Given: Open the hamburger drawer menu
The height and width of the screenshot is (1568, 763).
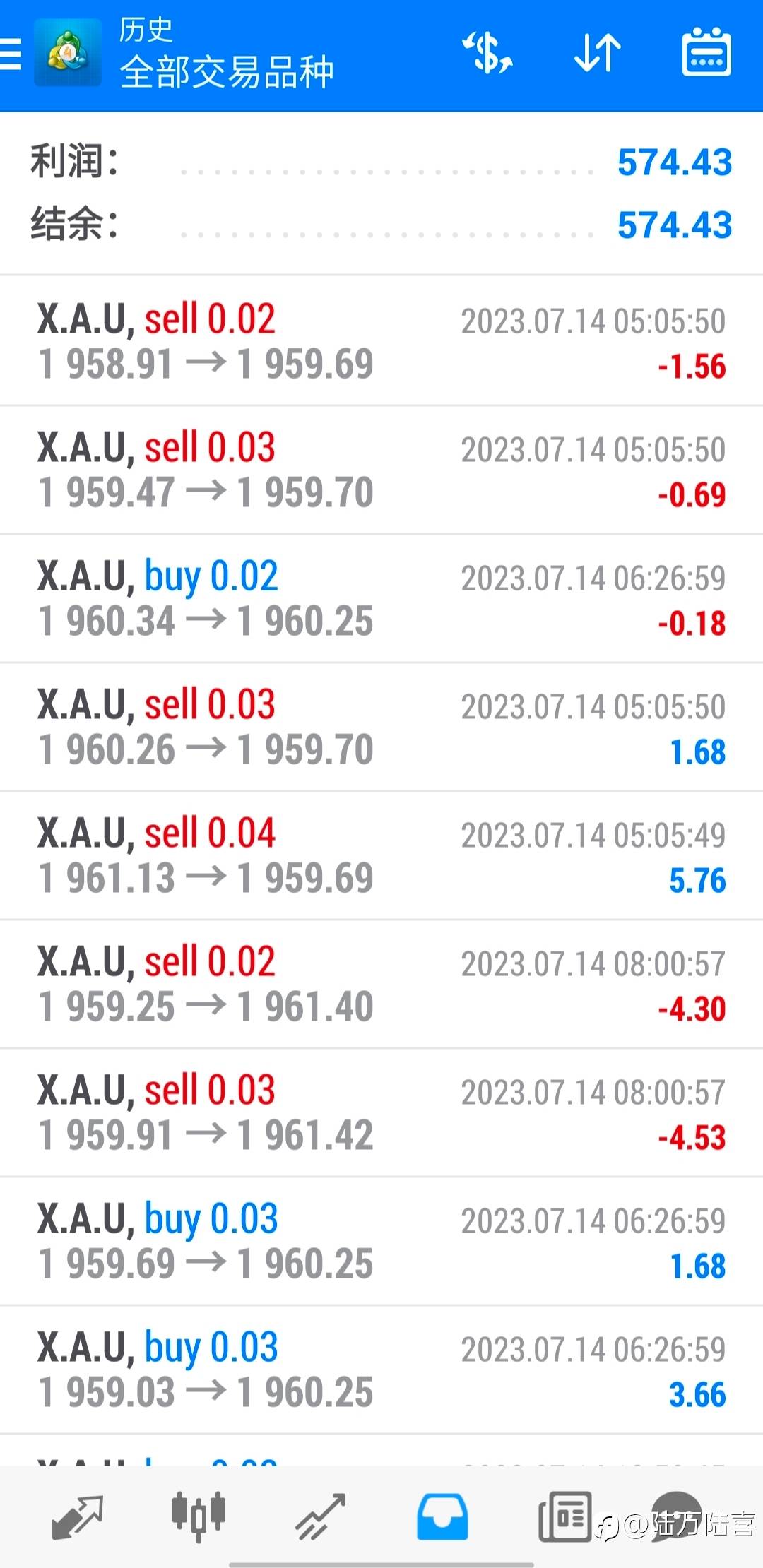Looking at the screenshot, I should point(10,54).
